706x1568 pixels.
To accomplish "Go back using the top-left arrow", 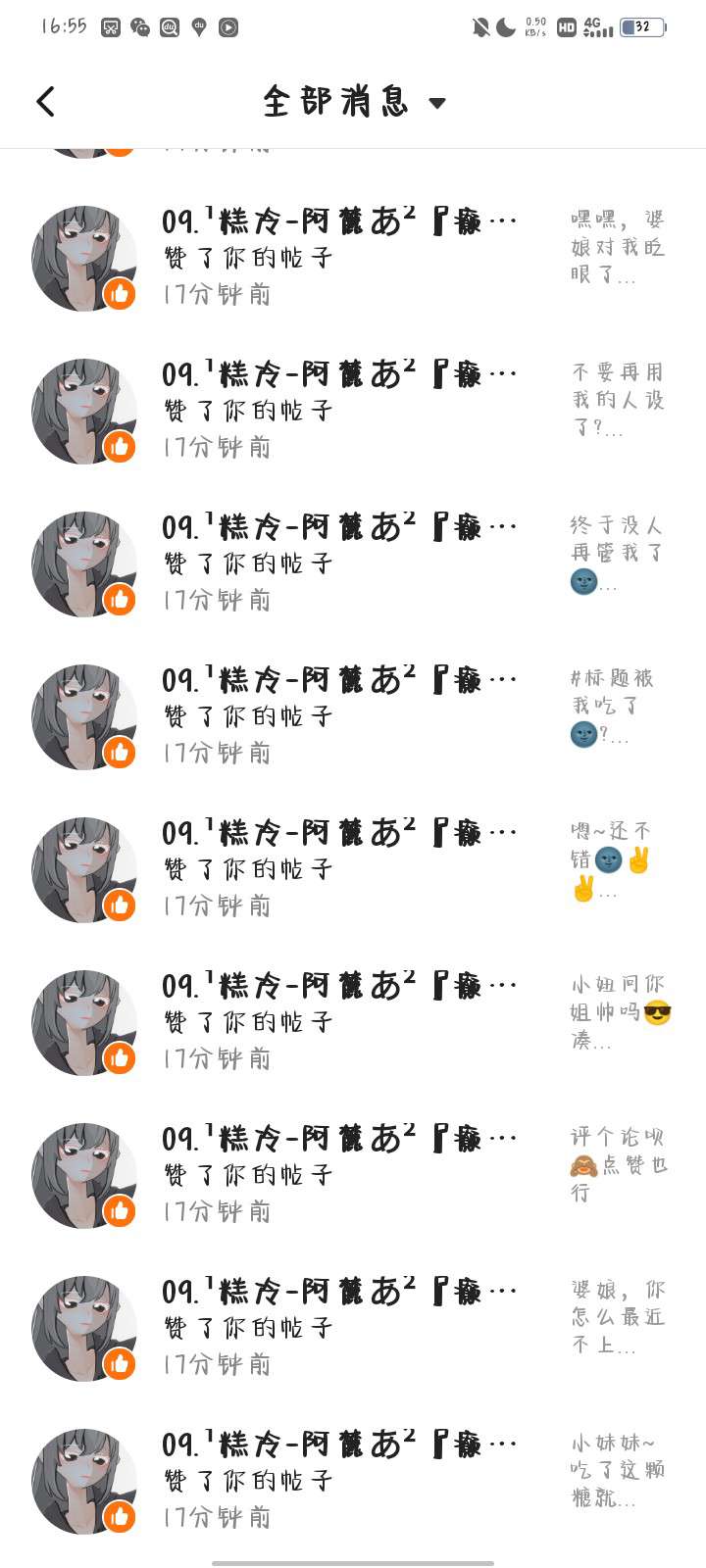I will (x=45, y=102).
